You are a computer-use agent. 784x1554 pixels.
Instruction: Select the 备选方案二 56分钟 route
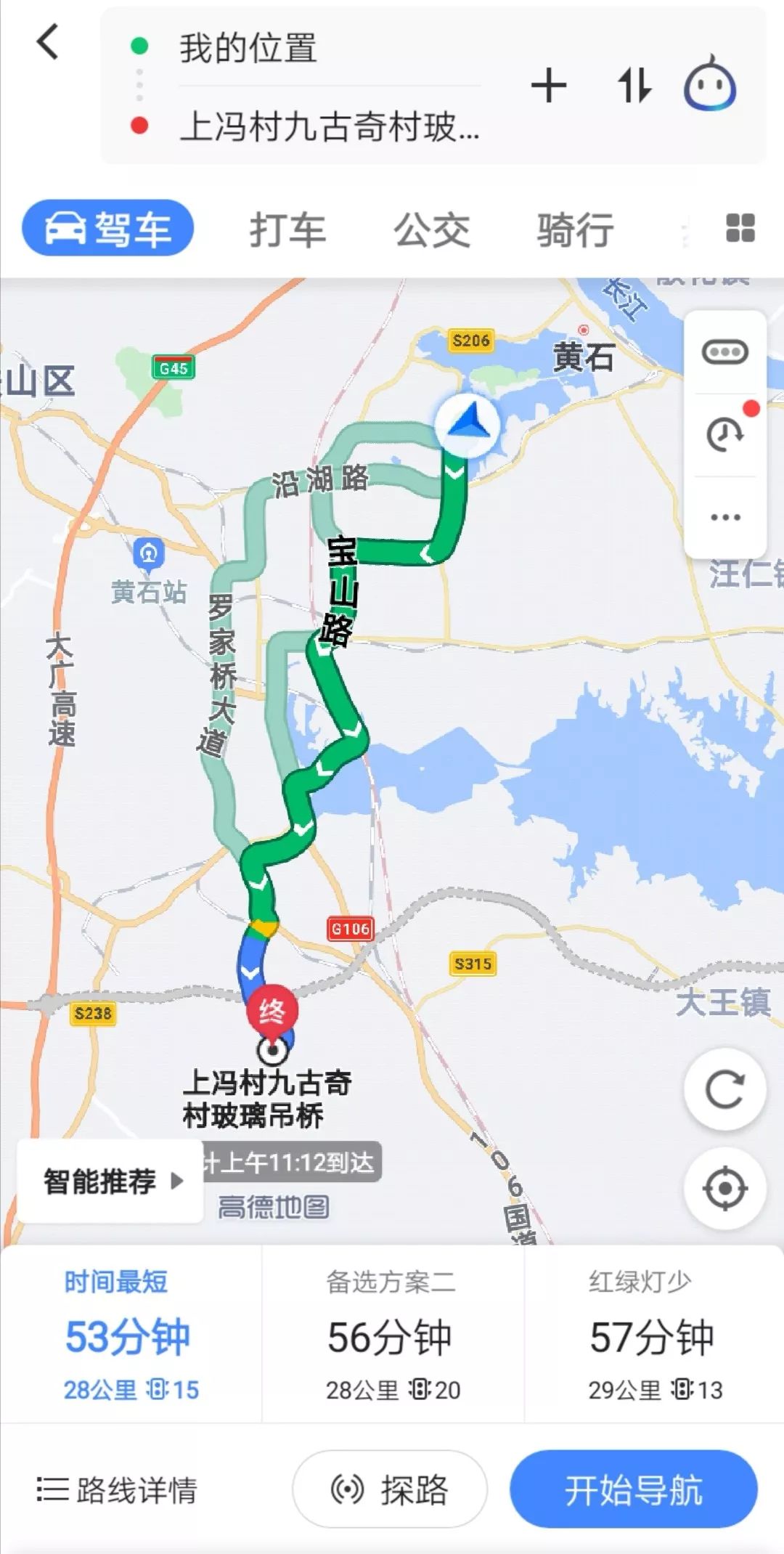(x=392, y=1335)
